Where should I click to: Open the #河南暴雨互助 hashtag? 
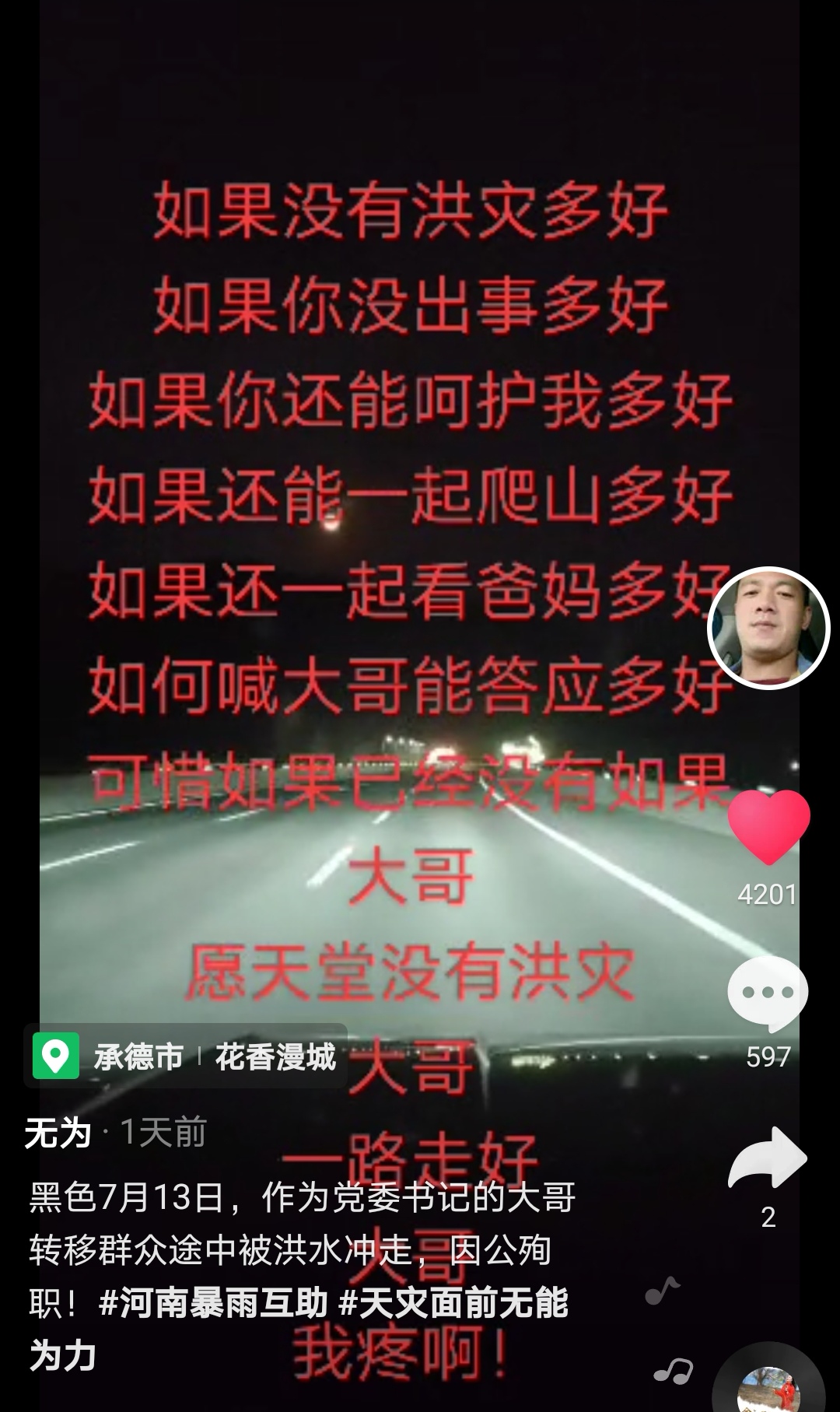pyautogui.click(x=213, y=1303)
